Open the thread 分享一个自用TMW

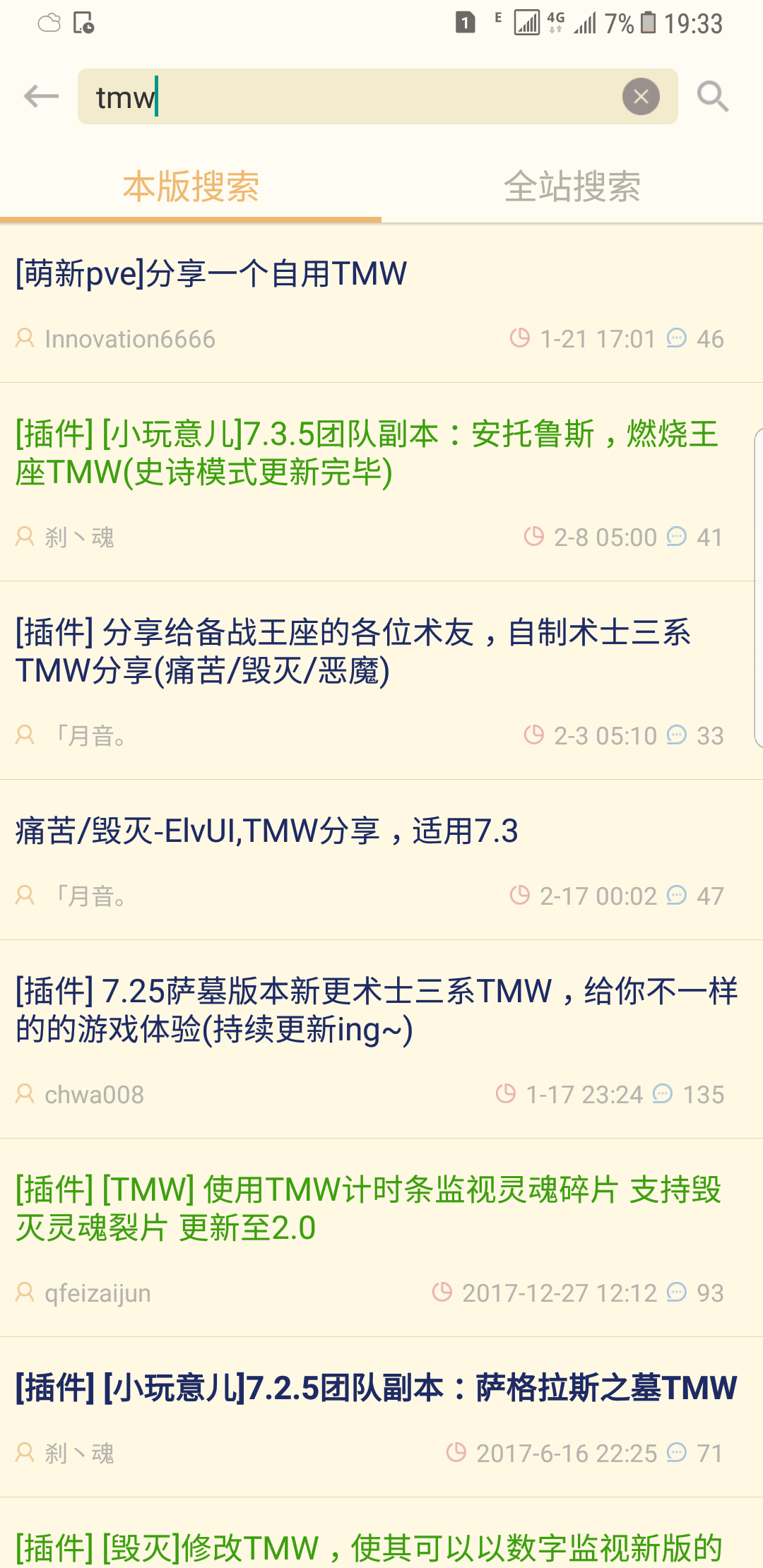coord(210,275)
